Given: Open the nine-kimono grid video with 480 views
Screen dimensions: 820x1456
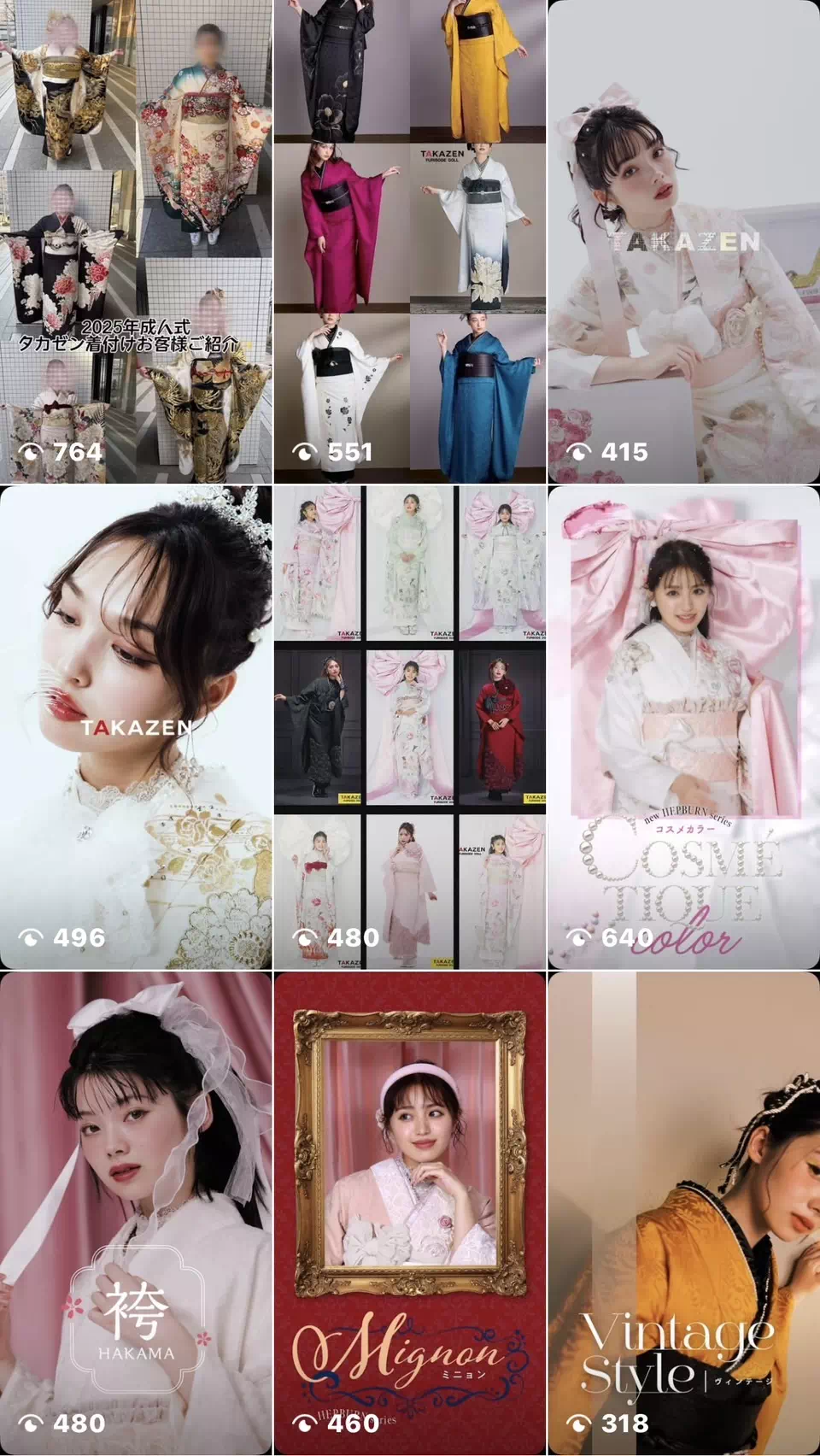Looking at the screenshot, I should click(410, 727).
